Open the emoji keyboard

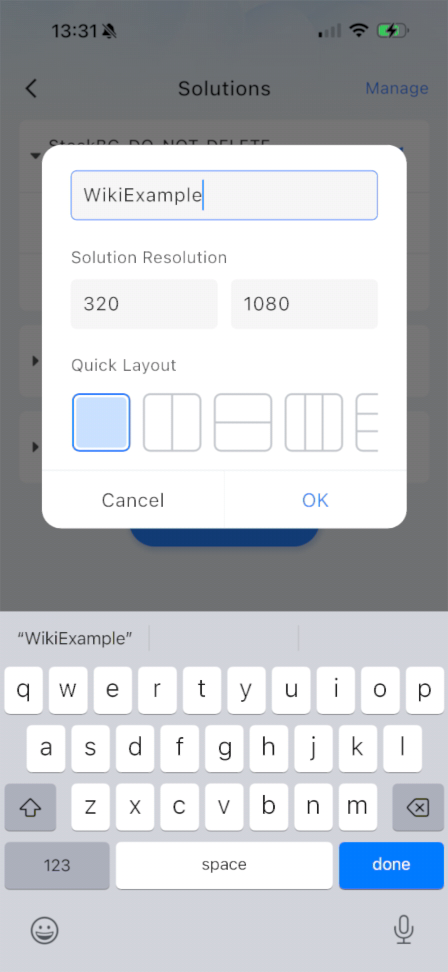pos(45,930)
